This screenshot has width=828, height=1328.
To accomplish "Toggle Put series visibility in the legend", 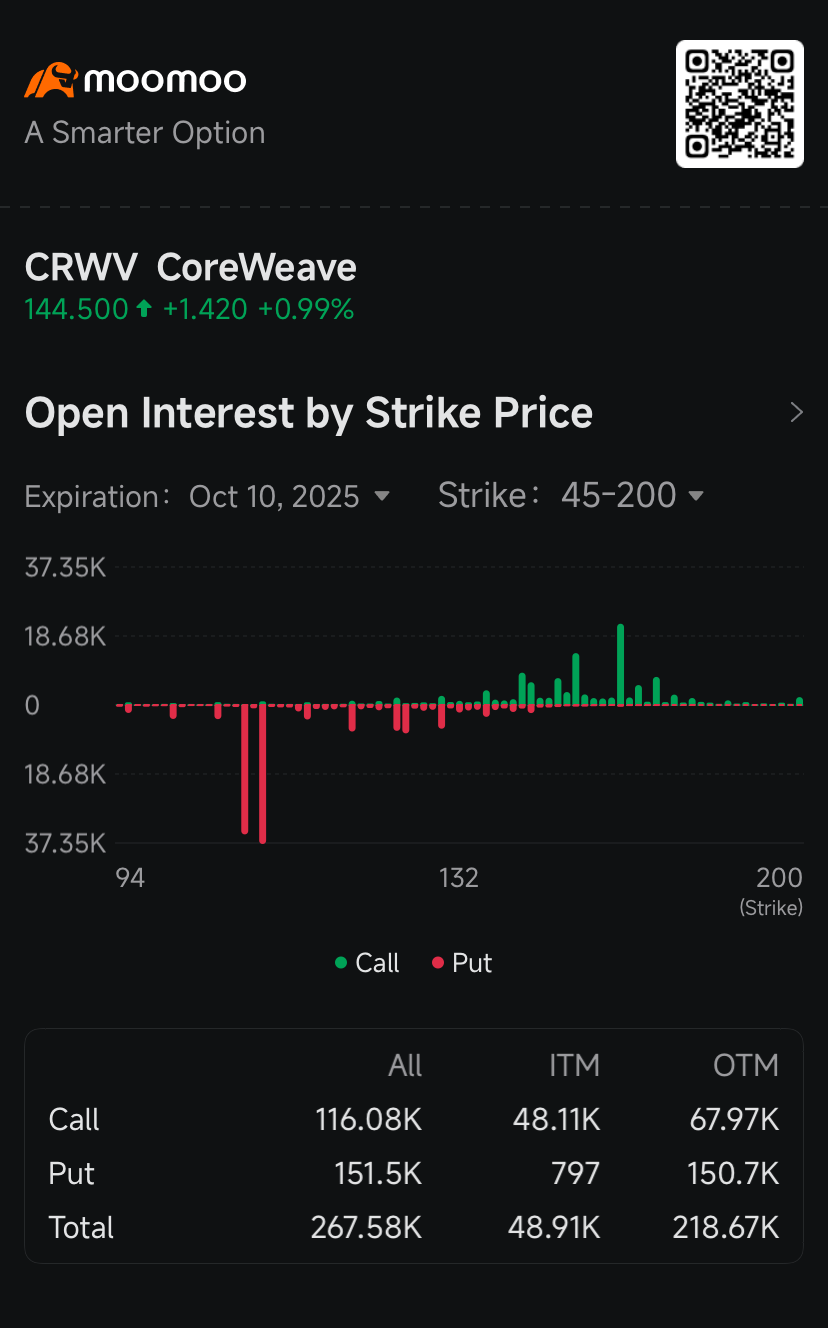I will [462, 962].
